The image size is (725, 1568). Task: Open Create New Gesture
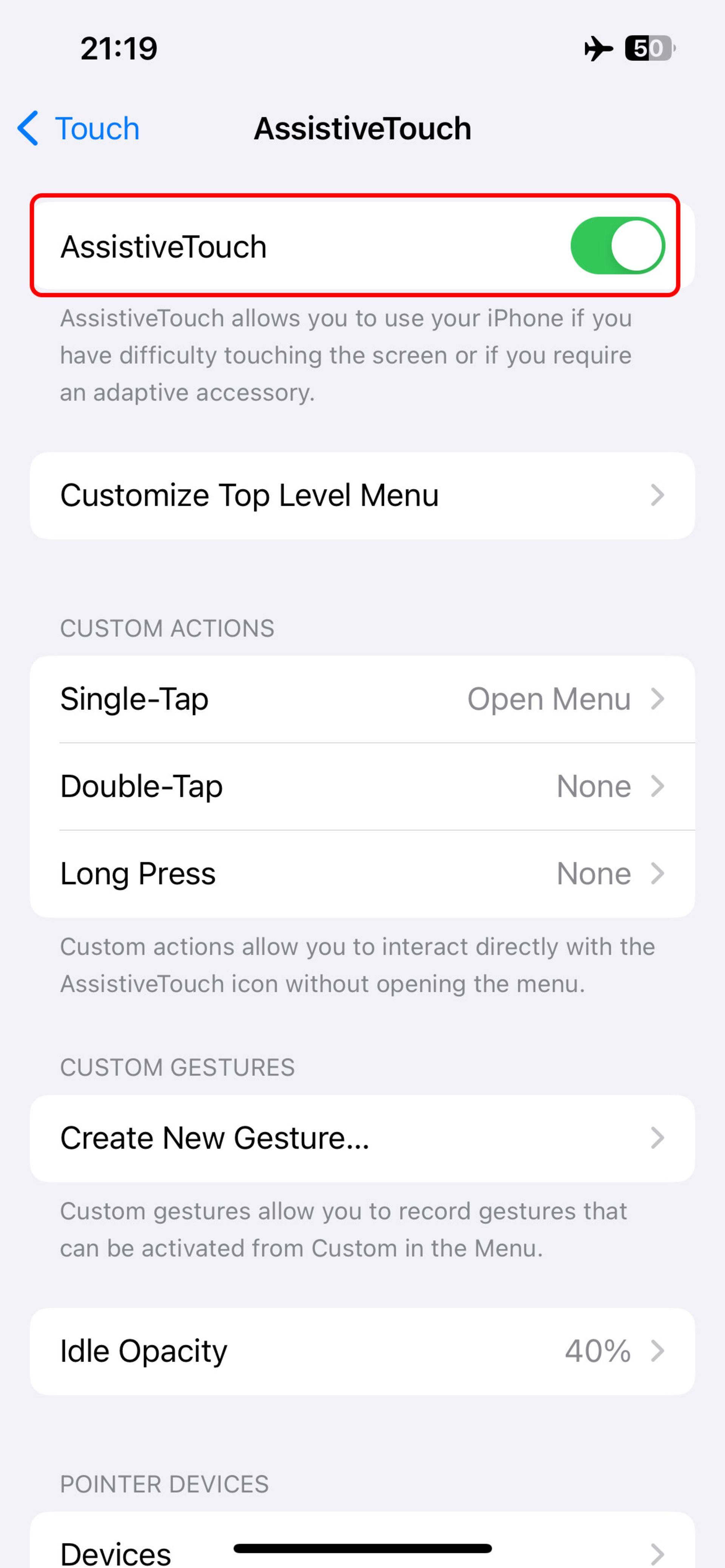pyautogui.click(x=362, y=1138)
